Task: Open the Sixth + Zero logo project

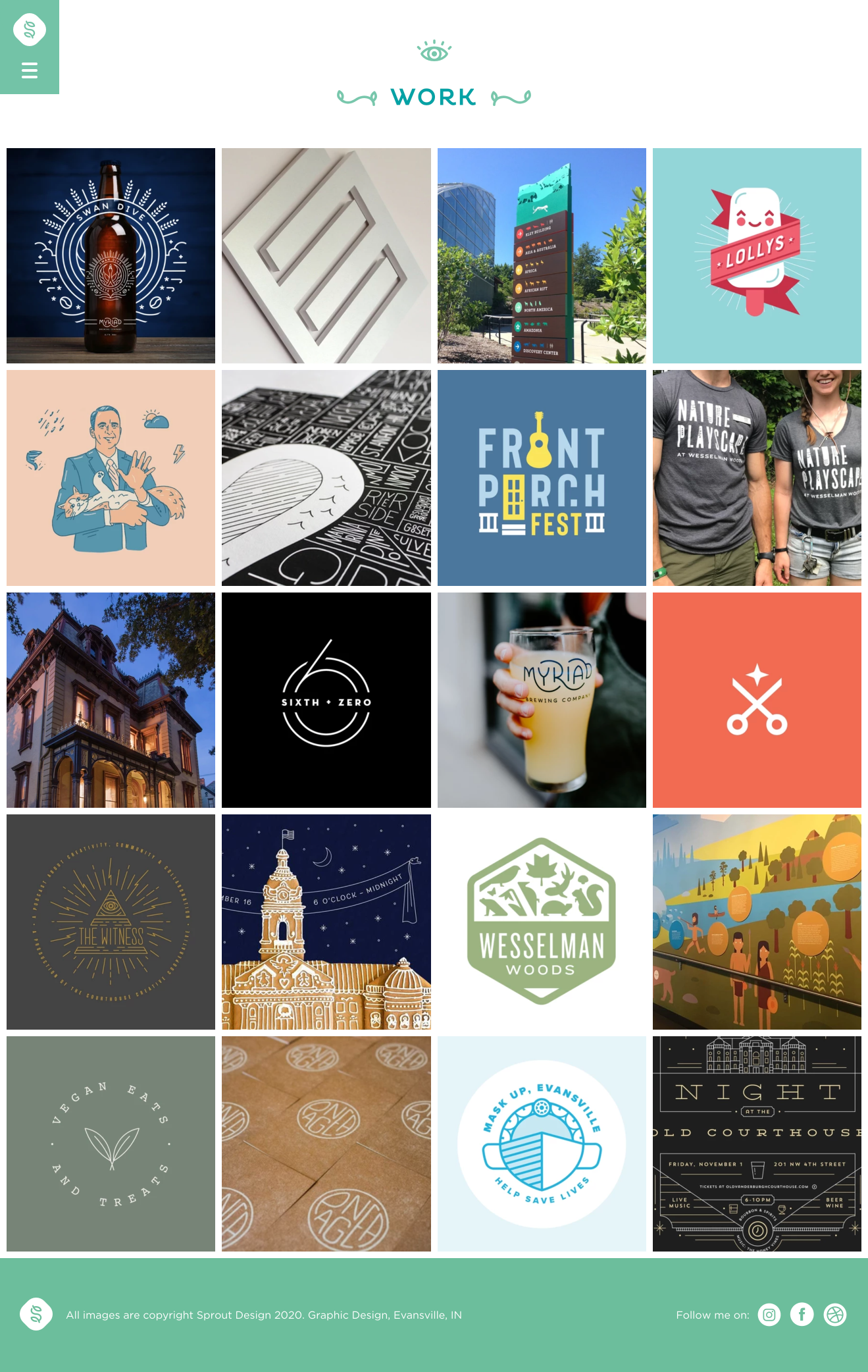Action: click(326, 700)
